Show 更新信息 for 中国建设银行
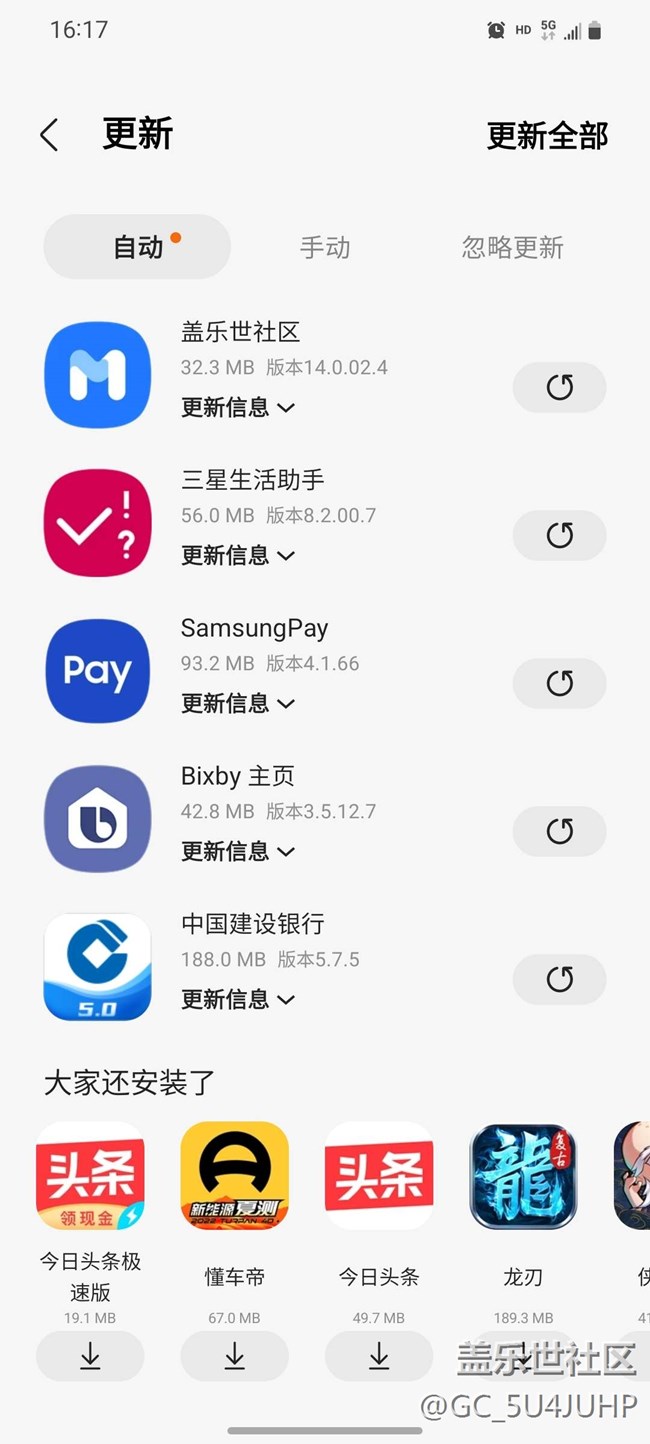The width and height of the screenshot is (650, 1444). pos(238,999)
